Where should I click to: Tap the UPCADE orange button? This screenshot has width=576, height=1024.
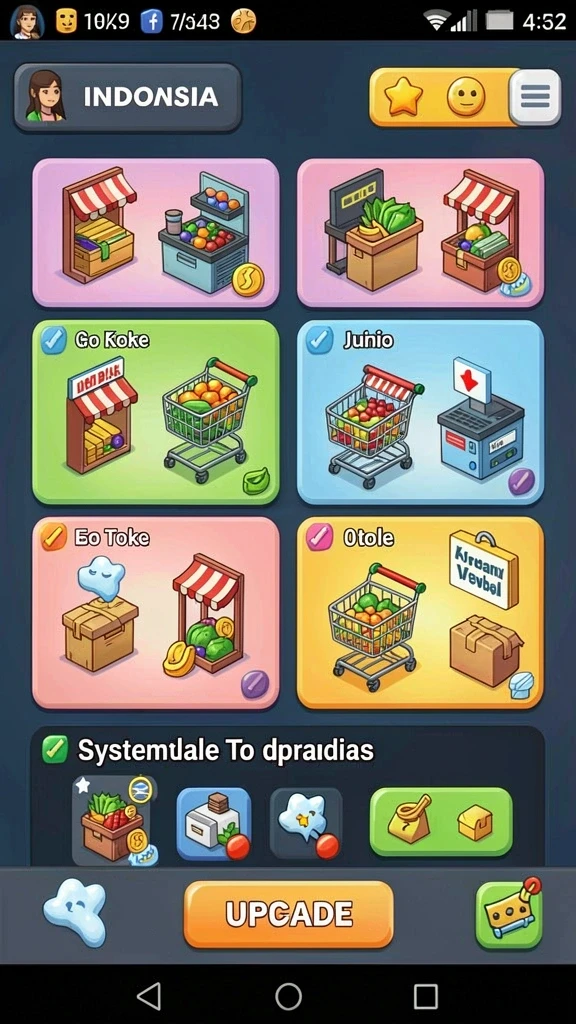289,914
